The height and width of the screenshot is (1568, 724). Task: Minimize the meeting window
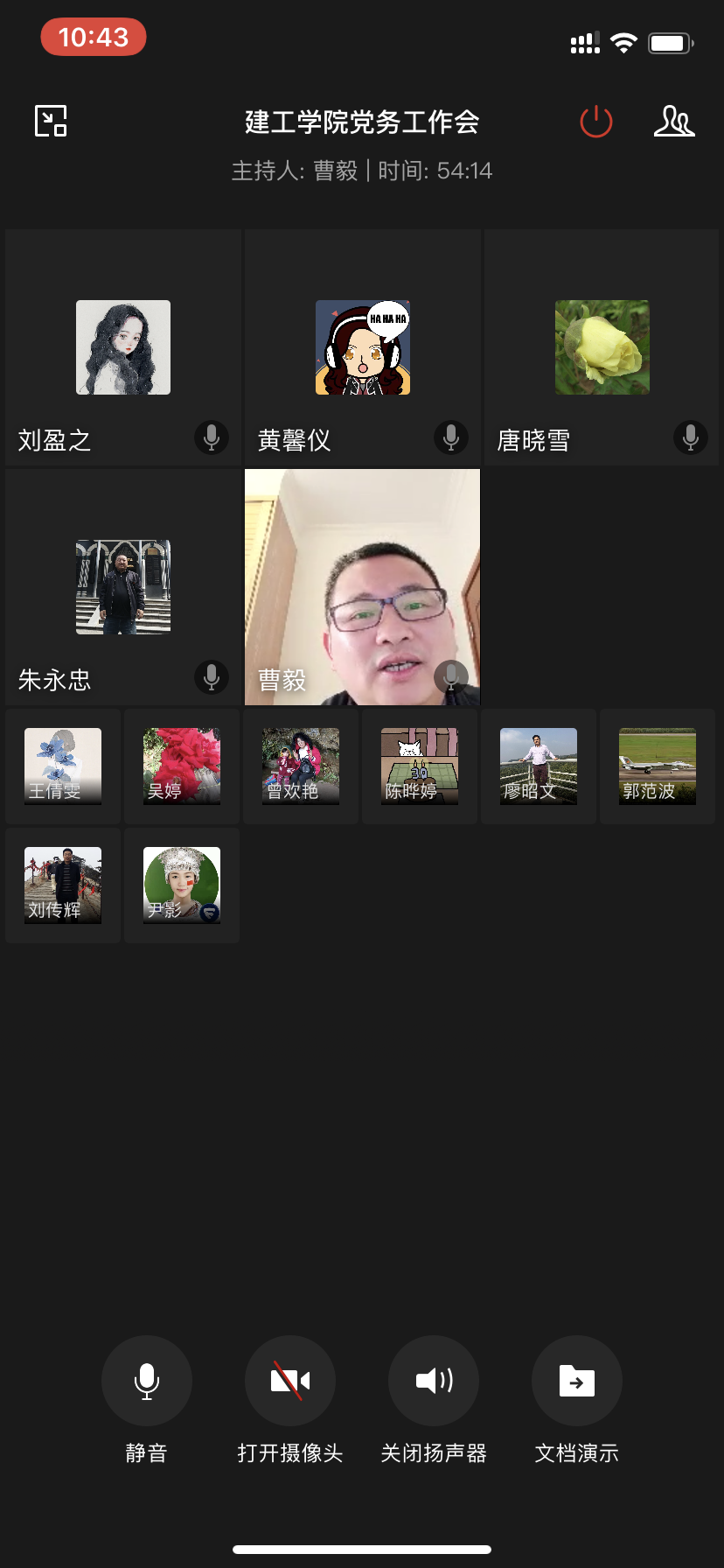point(51,121)
